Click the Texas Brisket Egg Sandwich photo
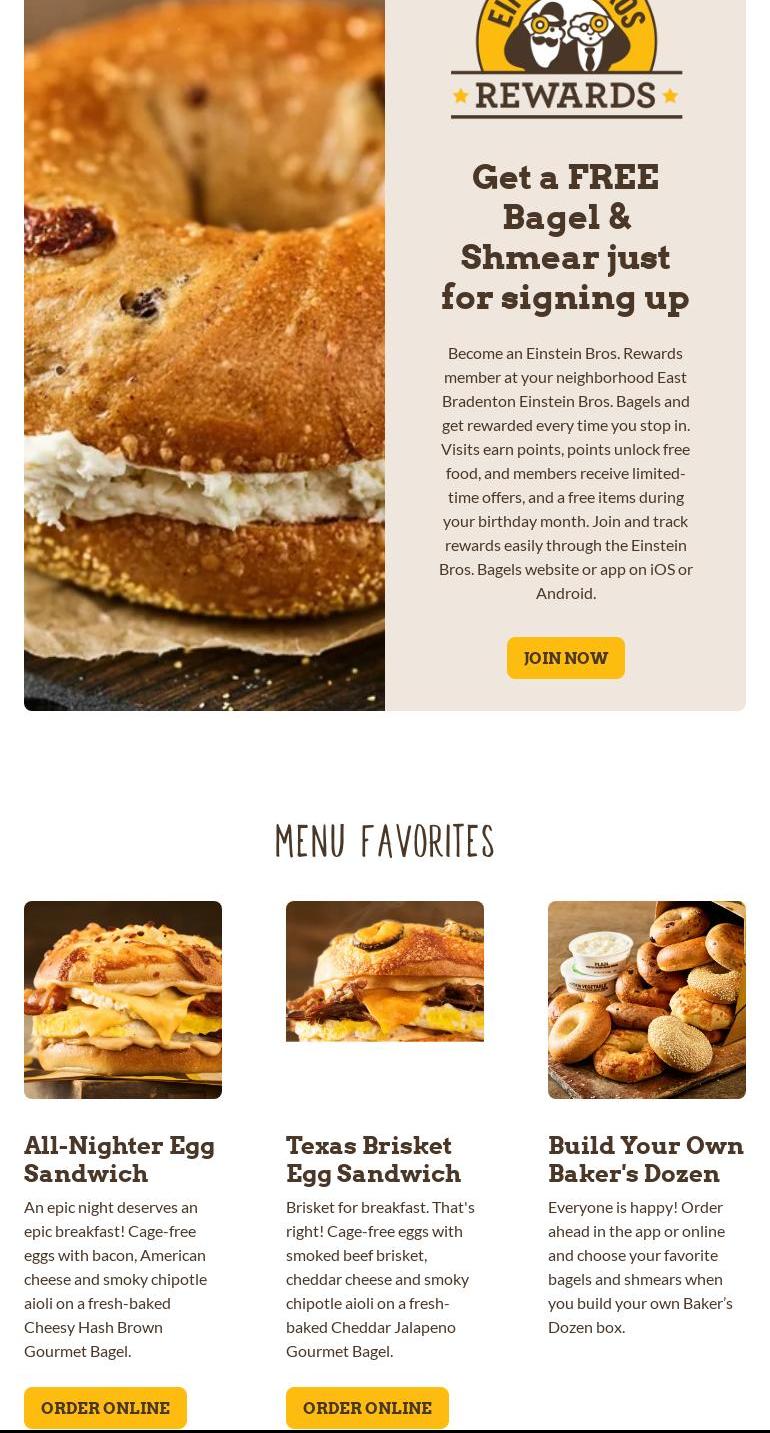This screenshot has width=770, height=1433. coord(385,970)
